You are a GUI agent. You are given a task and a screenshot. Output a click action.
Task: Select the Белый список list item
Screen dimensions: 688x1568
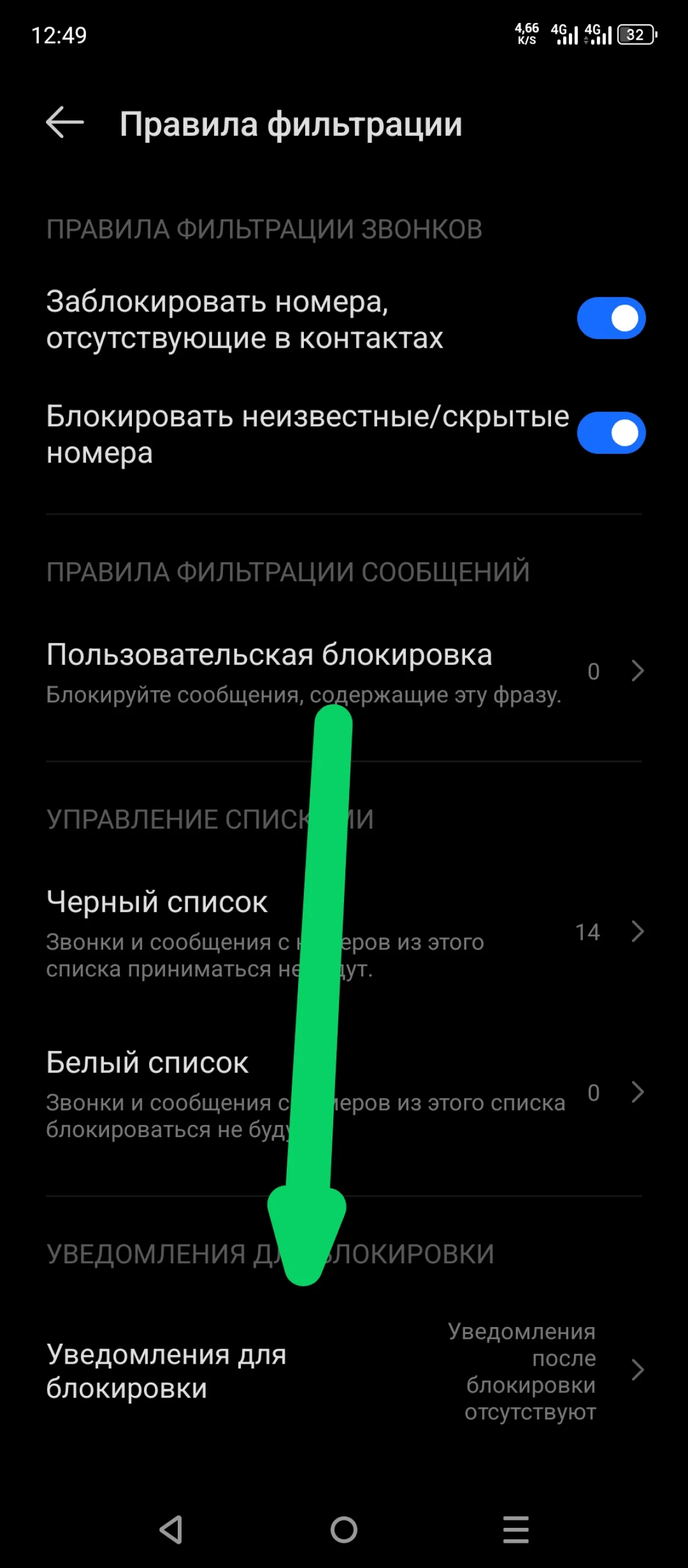[x=147, y=1062]
